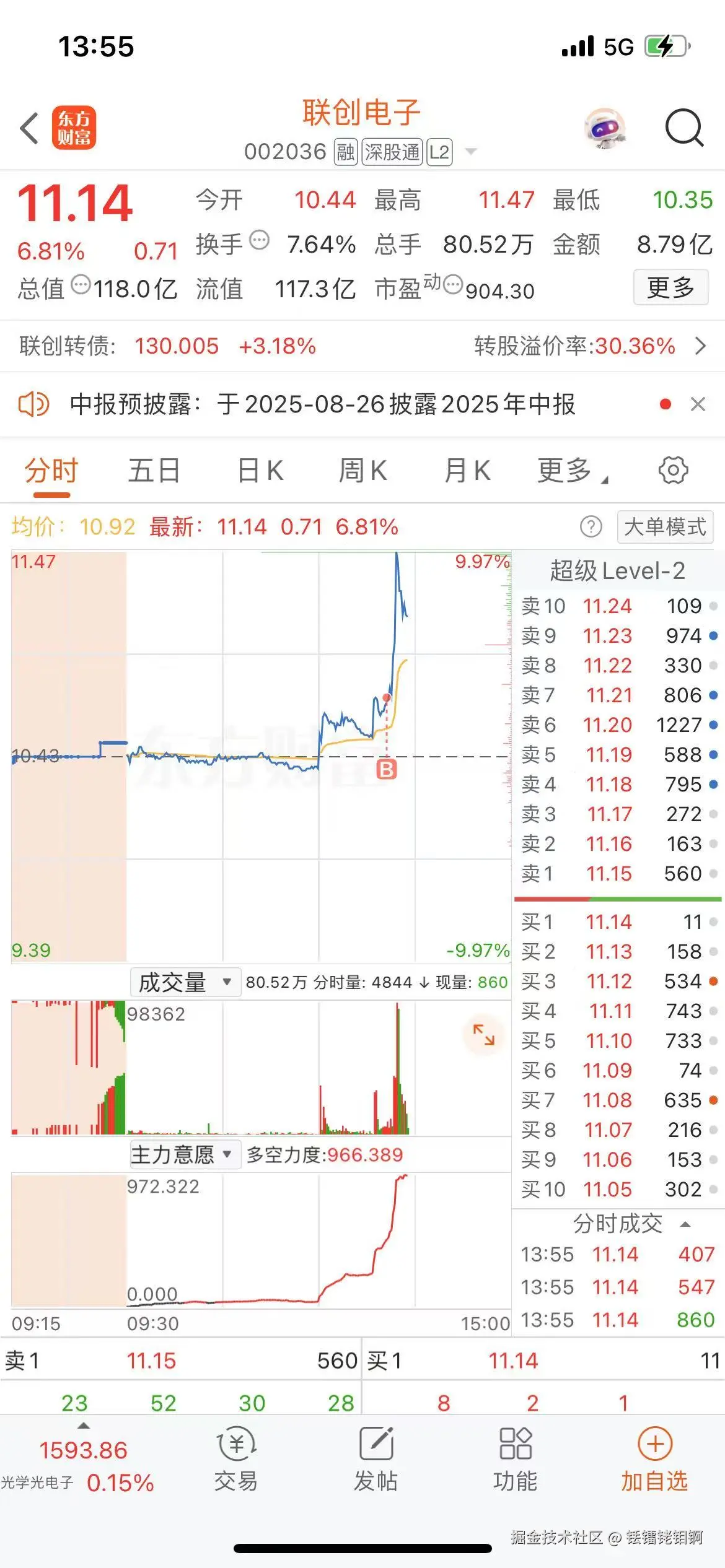Switch to the 周K tab
725x1568 pixels.
pos(364,469)
